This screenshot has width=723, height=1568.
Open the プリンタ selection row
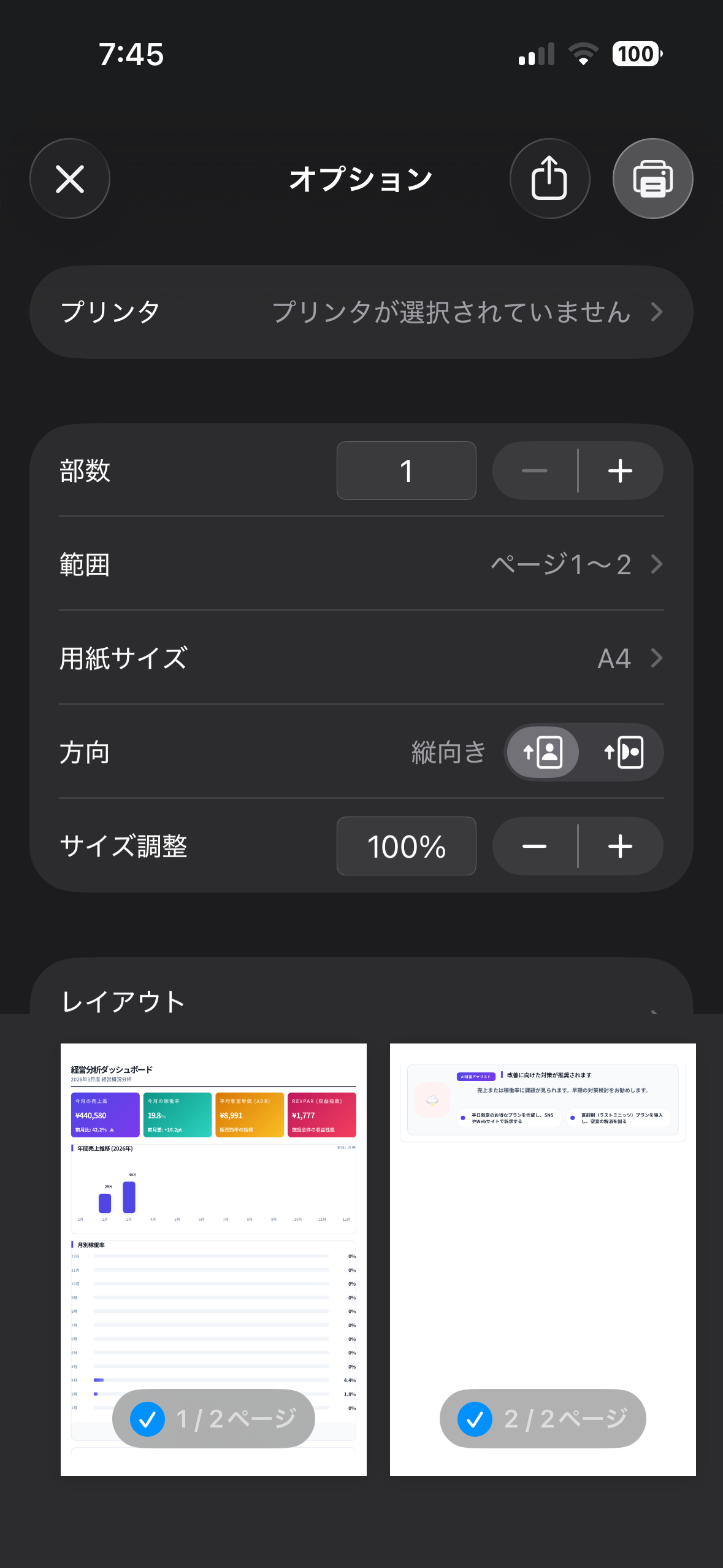click(361, 312)
